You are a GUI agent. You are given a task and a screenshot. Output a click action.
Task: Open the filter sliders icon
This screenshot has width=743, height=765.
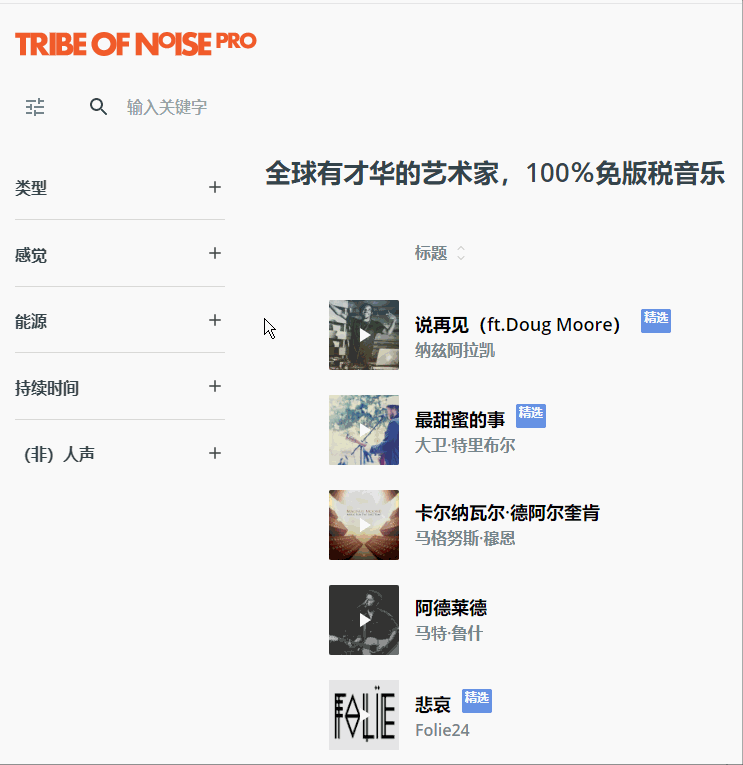35,107
